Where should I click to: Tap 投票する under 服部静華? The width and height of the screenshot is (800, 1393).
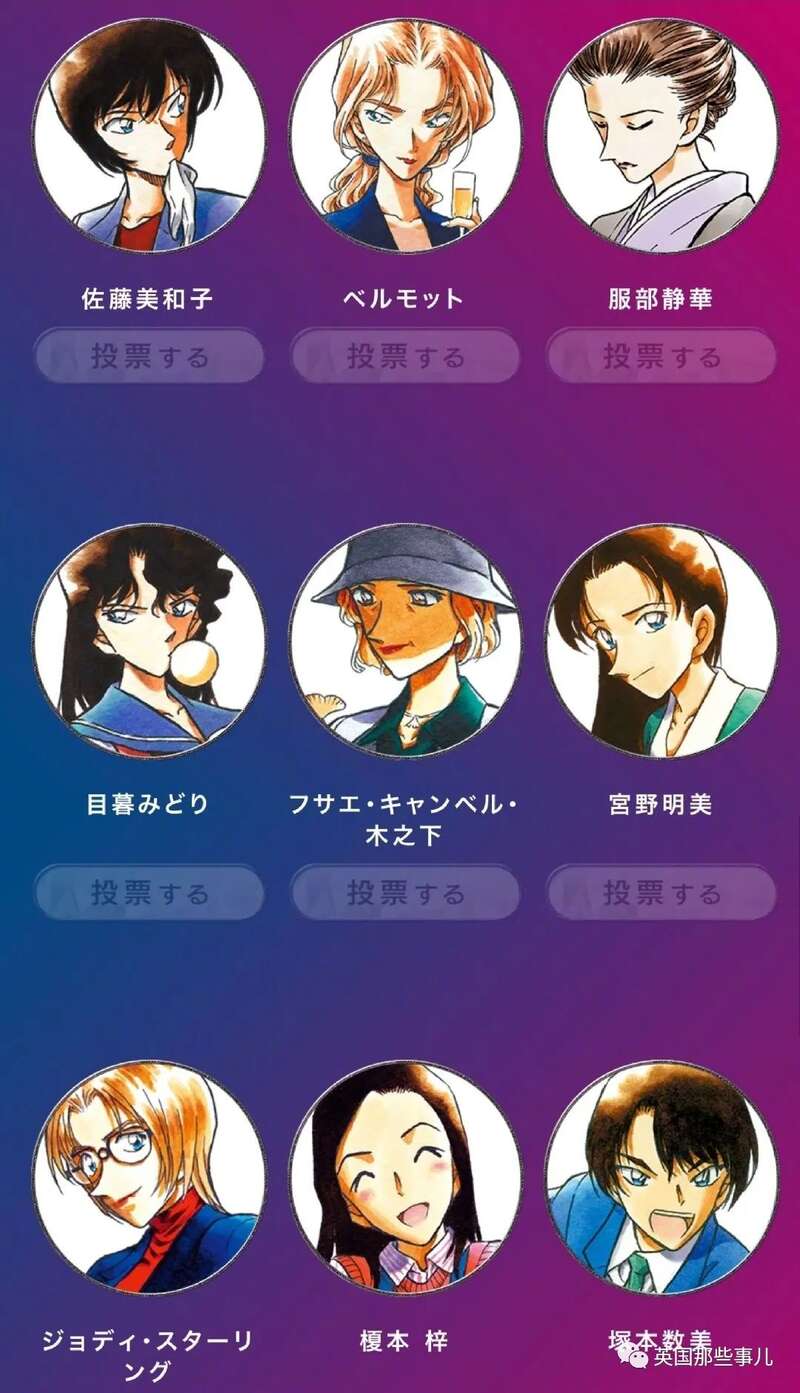point(661,356)
